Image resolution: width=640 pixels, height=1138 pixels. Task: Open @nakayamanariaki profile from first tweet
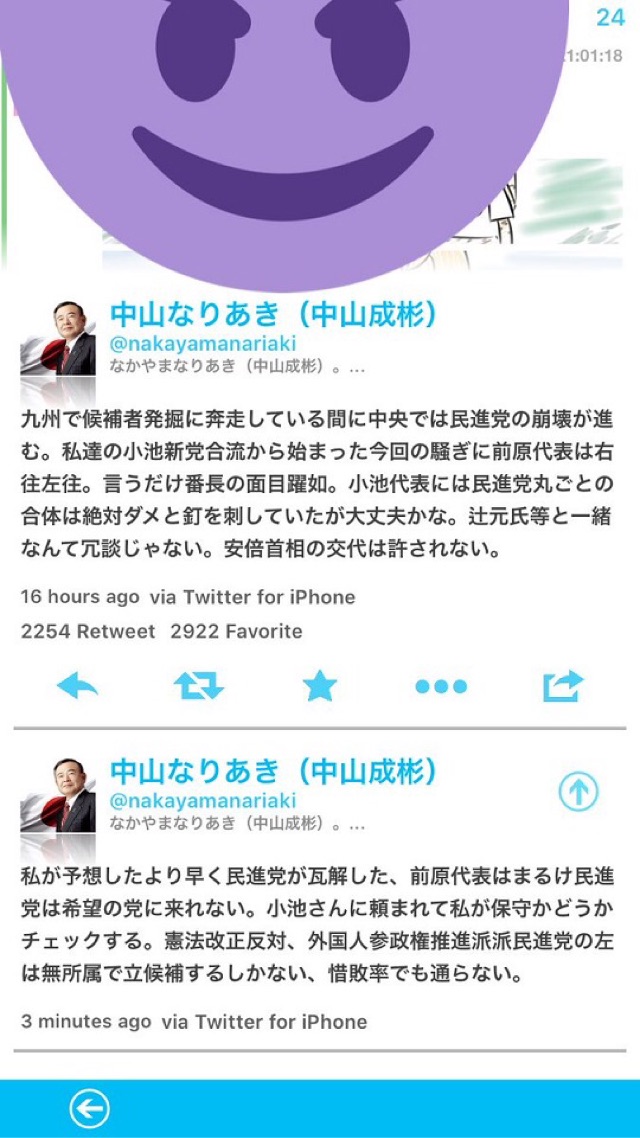202,343
